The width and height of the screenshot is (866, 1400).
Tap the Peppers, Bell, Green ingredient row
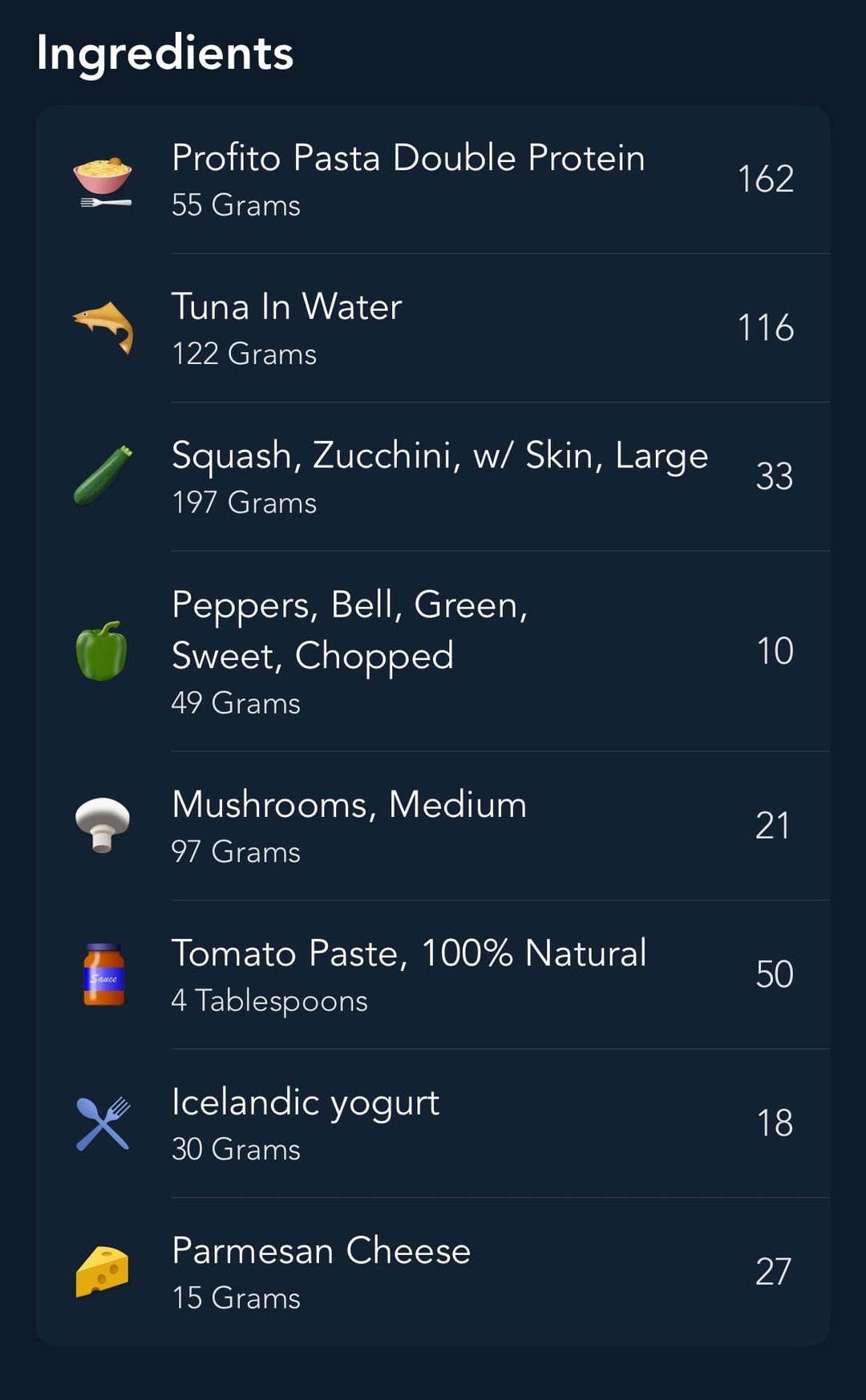(433, 651)
